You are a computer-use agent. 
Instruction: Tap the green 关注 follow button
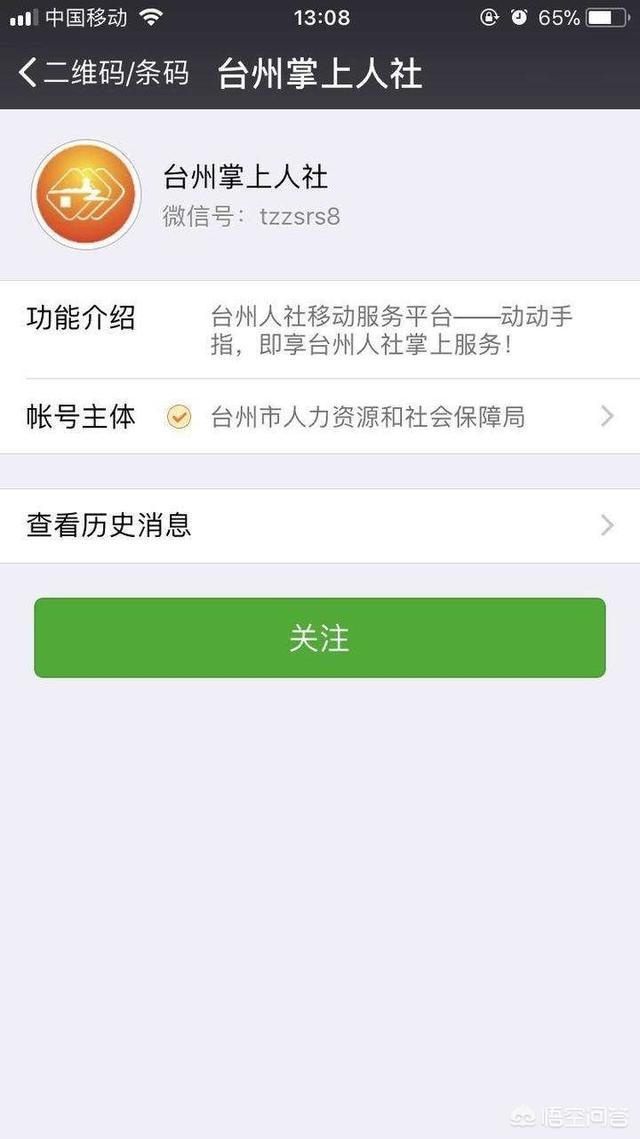(320, 638)
